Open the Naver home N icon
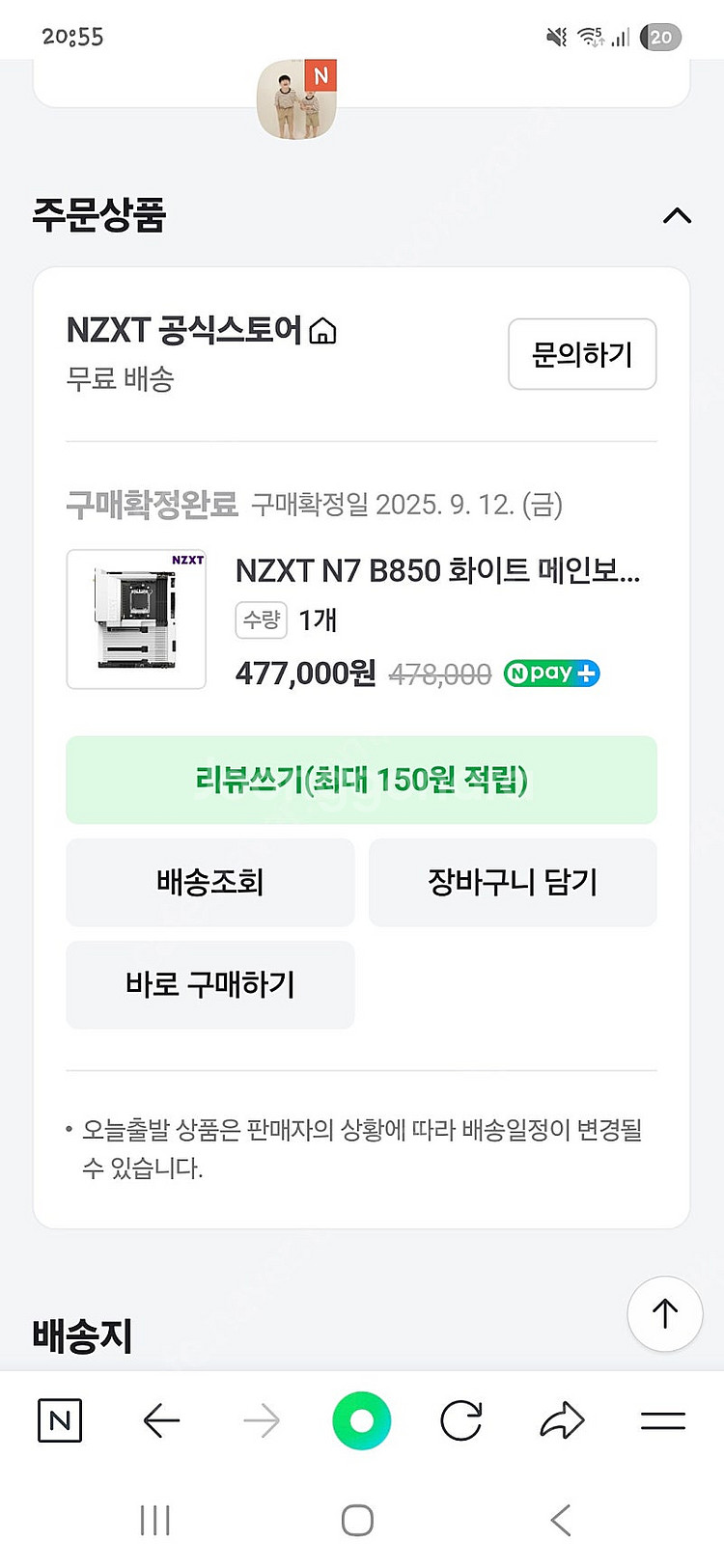 point(60,1420)
